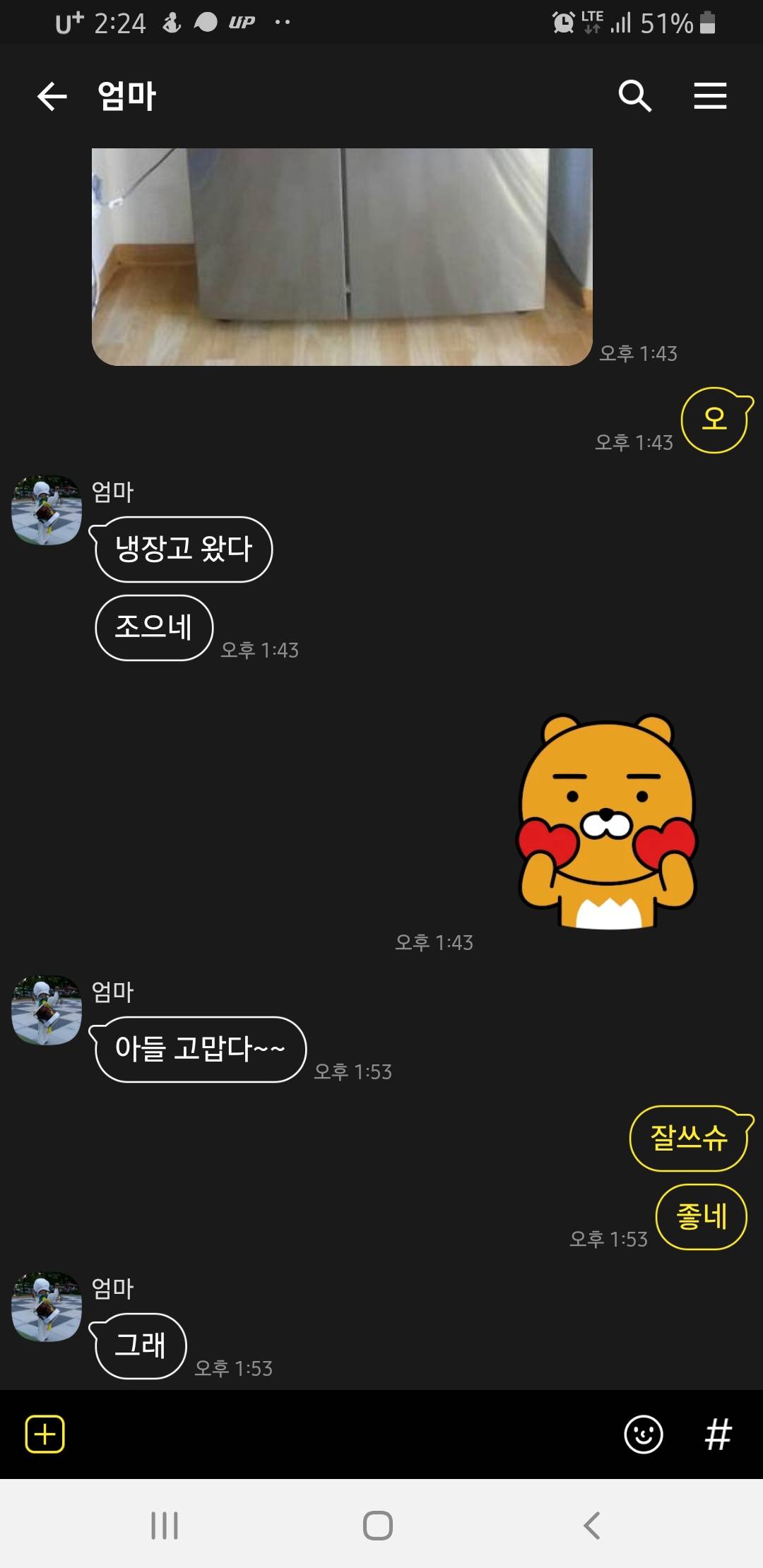Open the plus attachment menu
The image size is (763, 1568).
45,1435
